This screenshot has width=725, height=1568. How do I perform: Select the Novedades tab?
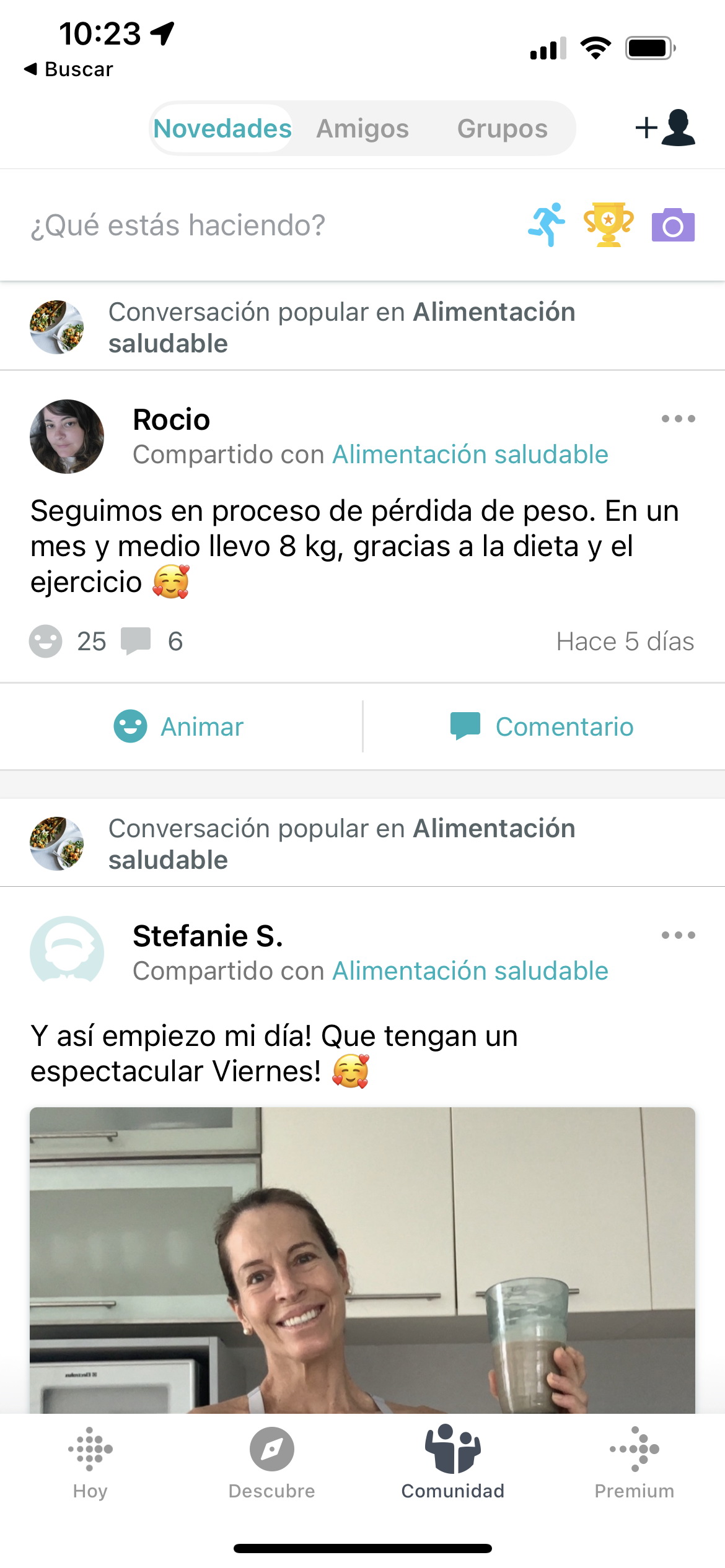(x=222, y=129)
